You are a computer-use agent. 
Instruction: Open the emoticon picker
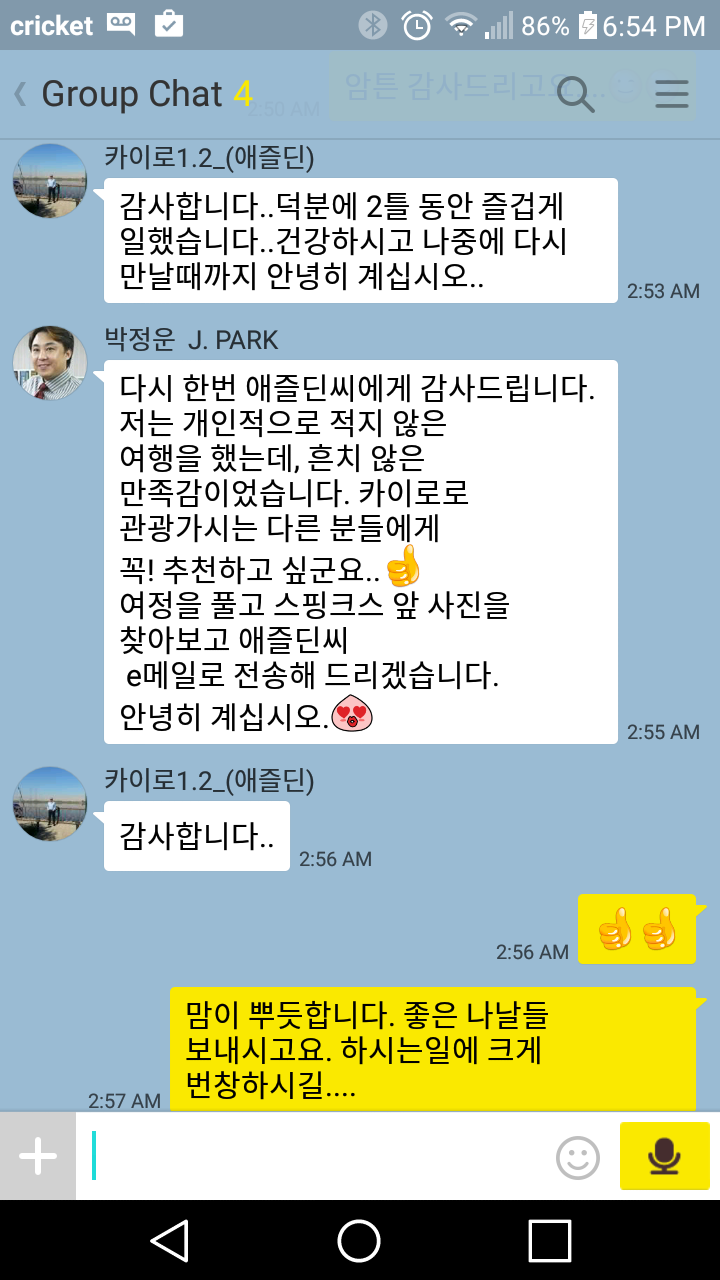(578, 1158)
